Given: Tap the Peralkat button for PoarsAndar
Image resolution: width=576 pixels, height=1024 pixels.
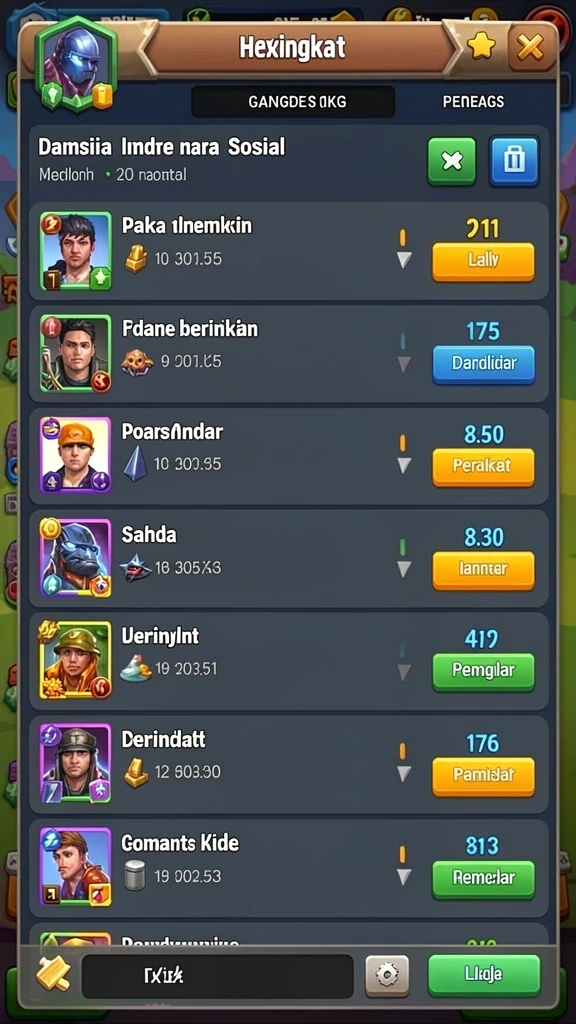Looking at the screenshot, I should pyautogui.click(x=483, y=467).
